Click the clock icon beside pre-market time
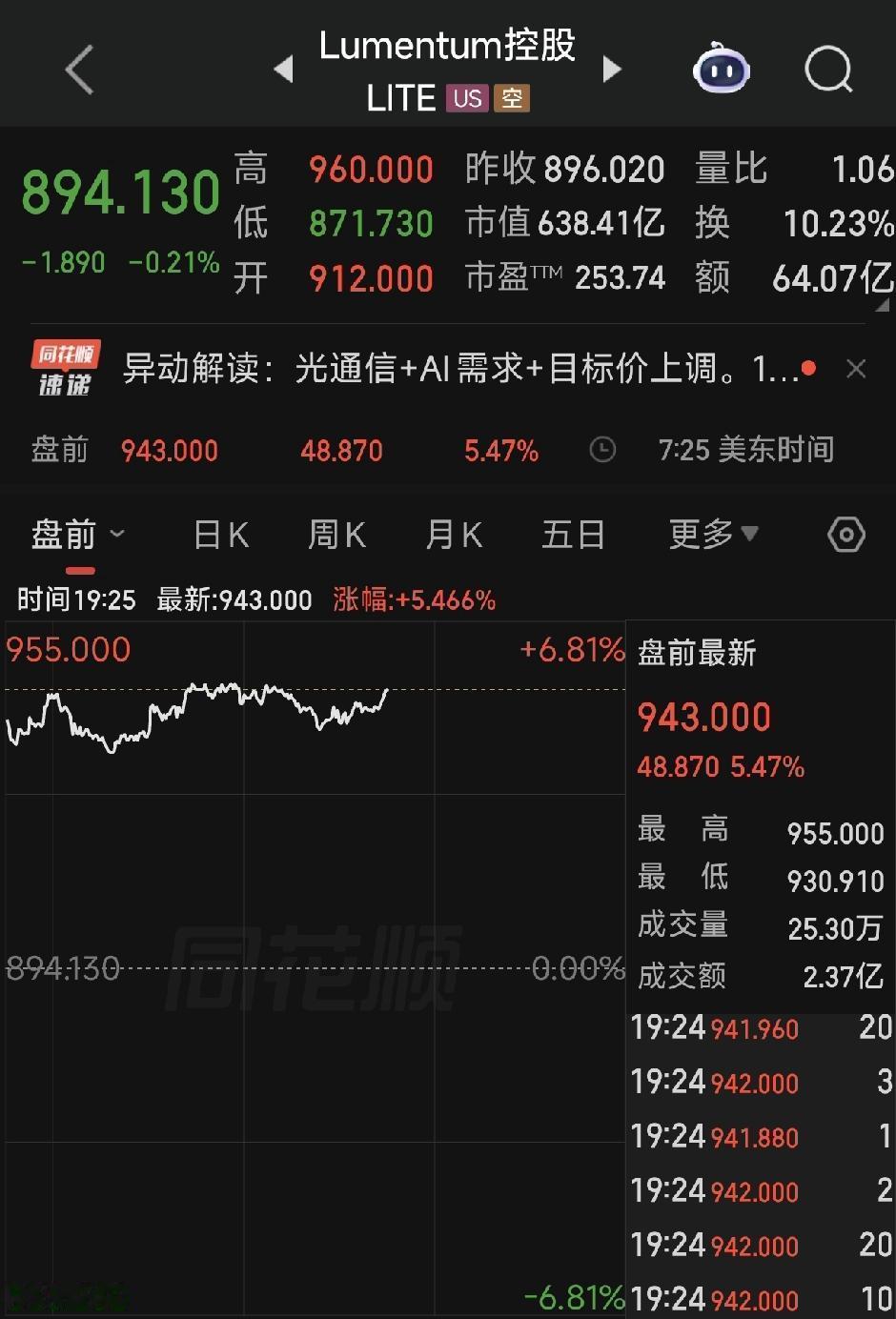Image resolution: width=896 pixels, height=1319 pixels. tap(601, 450)
